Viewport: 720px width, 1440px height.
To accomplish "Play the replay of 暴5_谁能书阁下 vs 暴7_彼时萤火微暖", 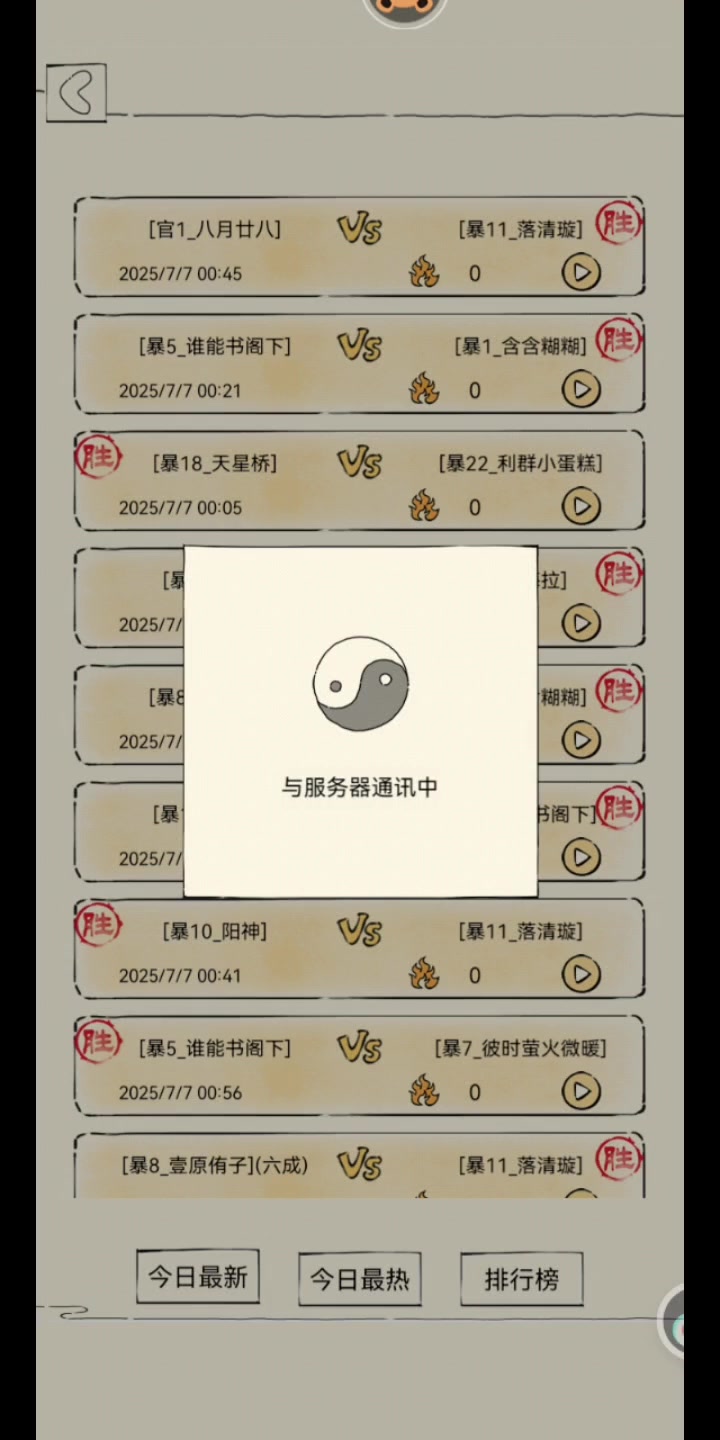I will pyautogui.click(x=581, y=1091).
